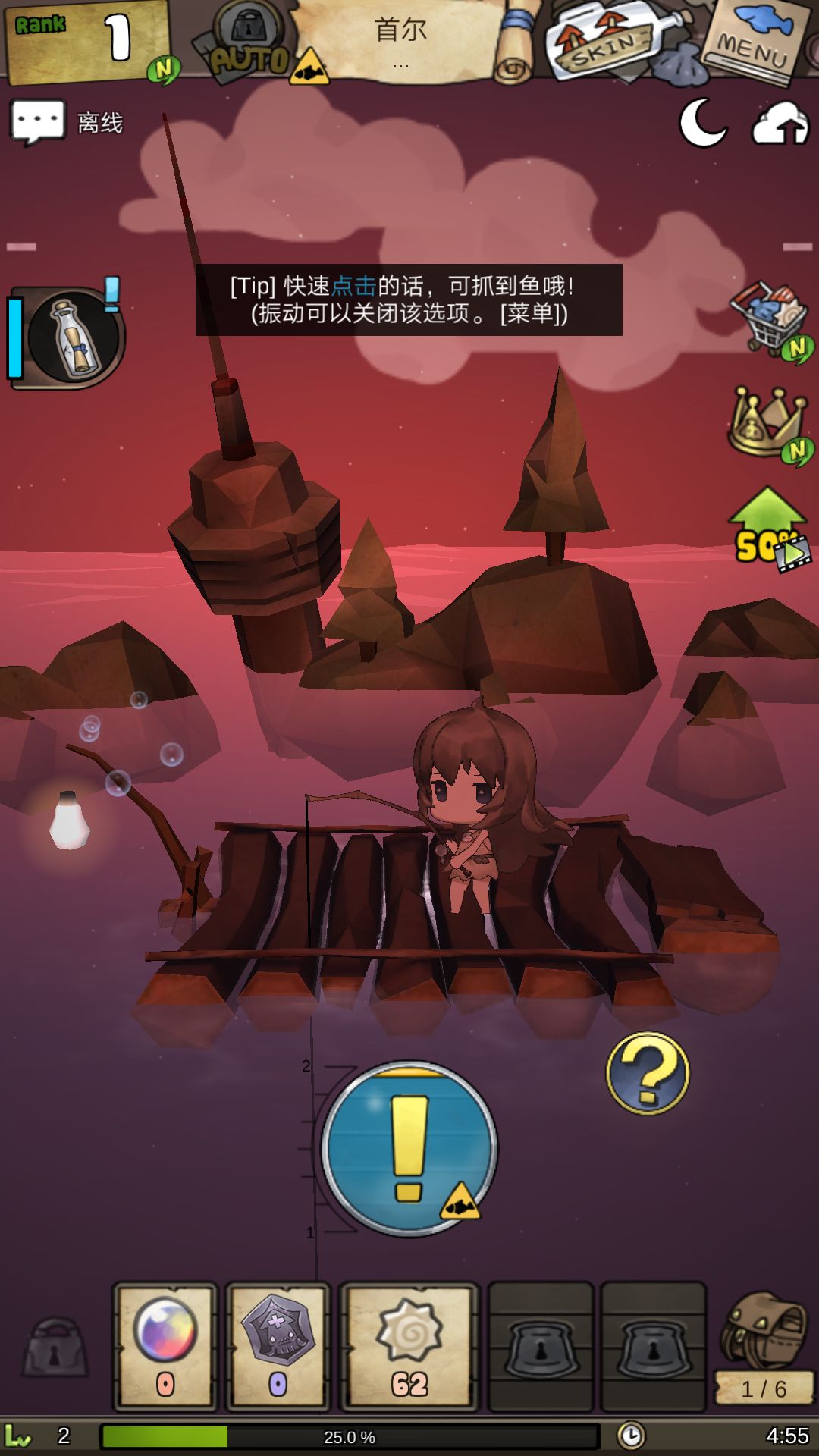The height and width of the screenshot is (1456, 819).
Task: Select the rainbow pearl item slot
Action: coord(165,1347)
